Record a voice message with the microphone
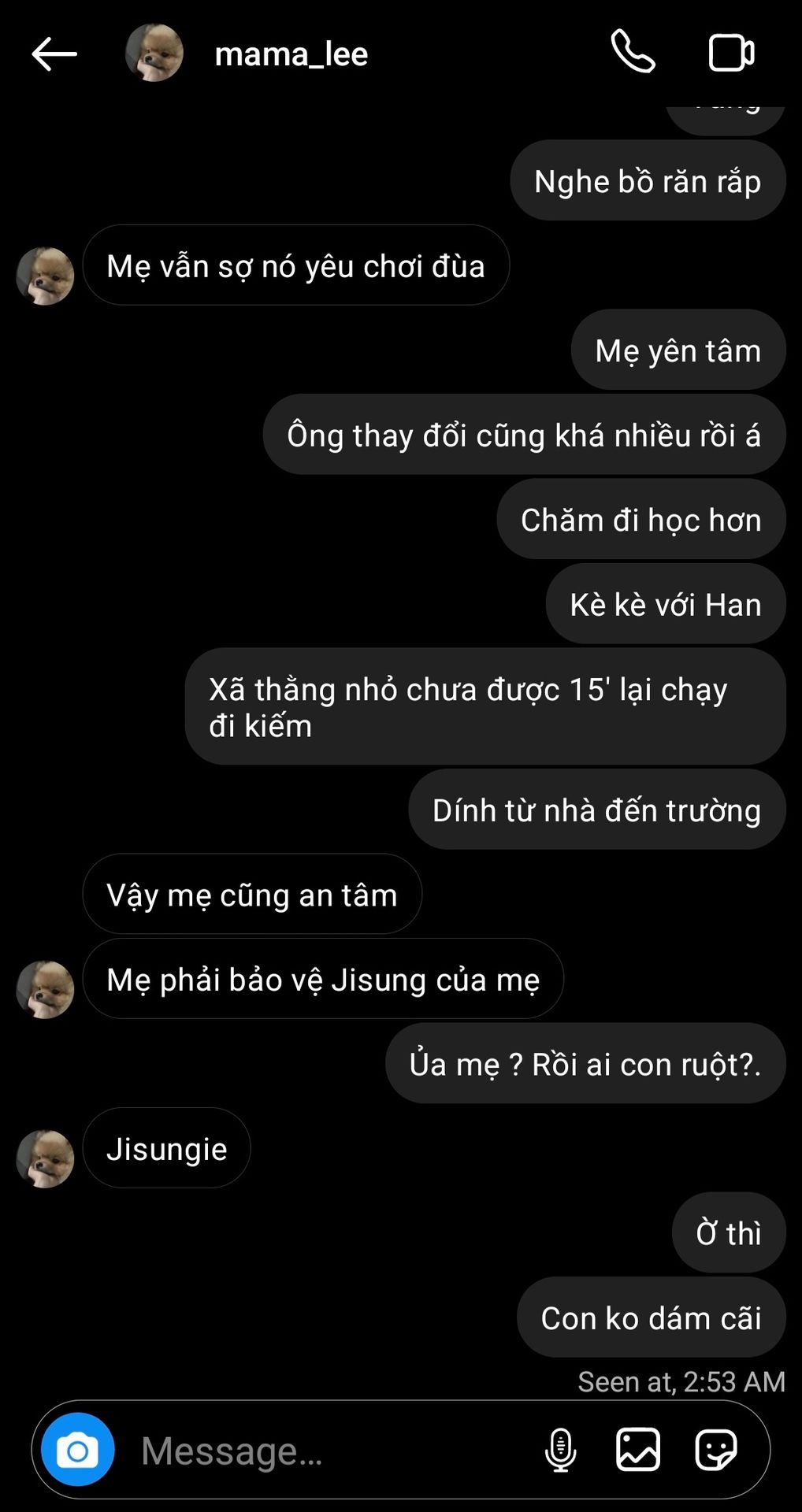The height and width of the screenshot is (1512, 802). (x=560, y=1450)
